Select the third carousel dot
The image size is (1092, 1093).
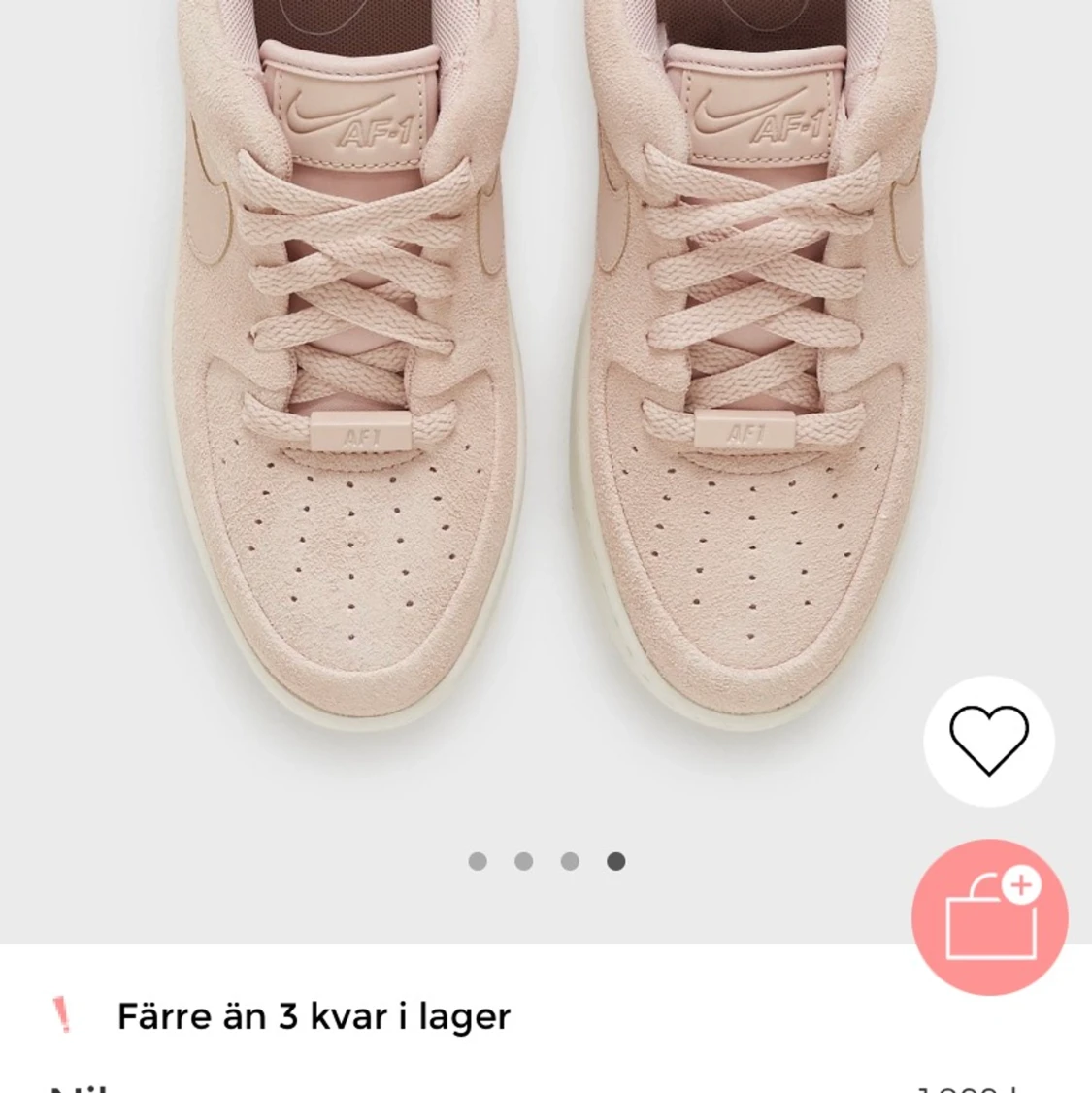[x=571, y=859]
